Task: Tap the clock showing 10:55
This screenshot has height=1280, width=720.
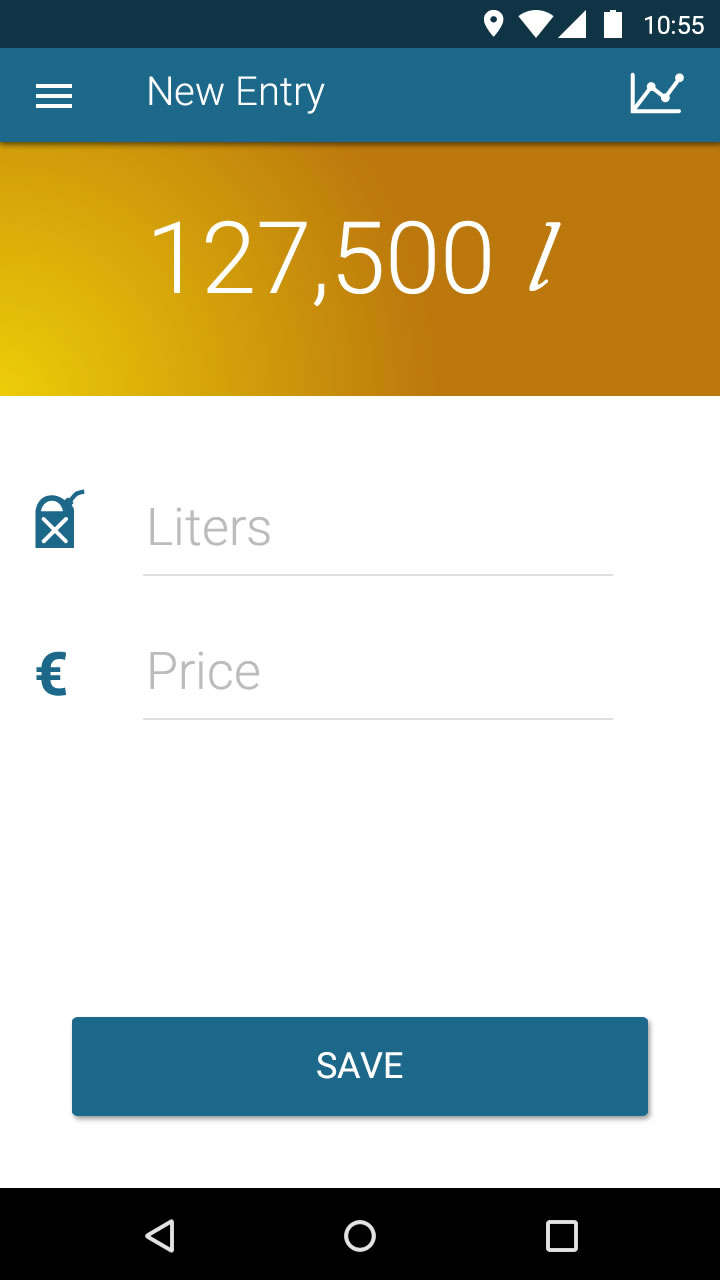Action: pyautogui.click(x=676, y=24)
